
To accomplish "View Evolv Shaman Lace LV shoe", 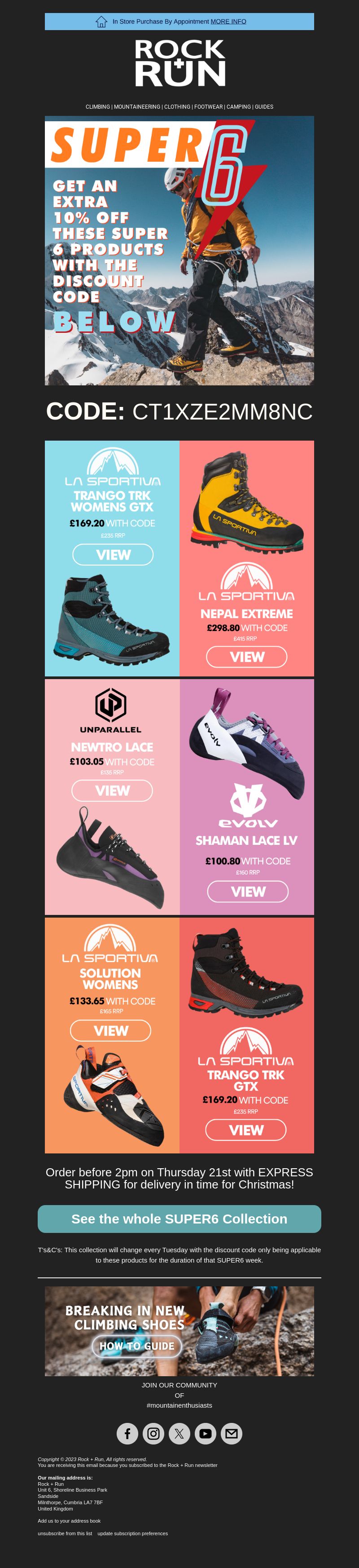I will coord(248,891).
